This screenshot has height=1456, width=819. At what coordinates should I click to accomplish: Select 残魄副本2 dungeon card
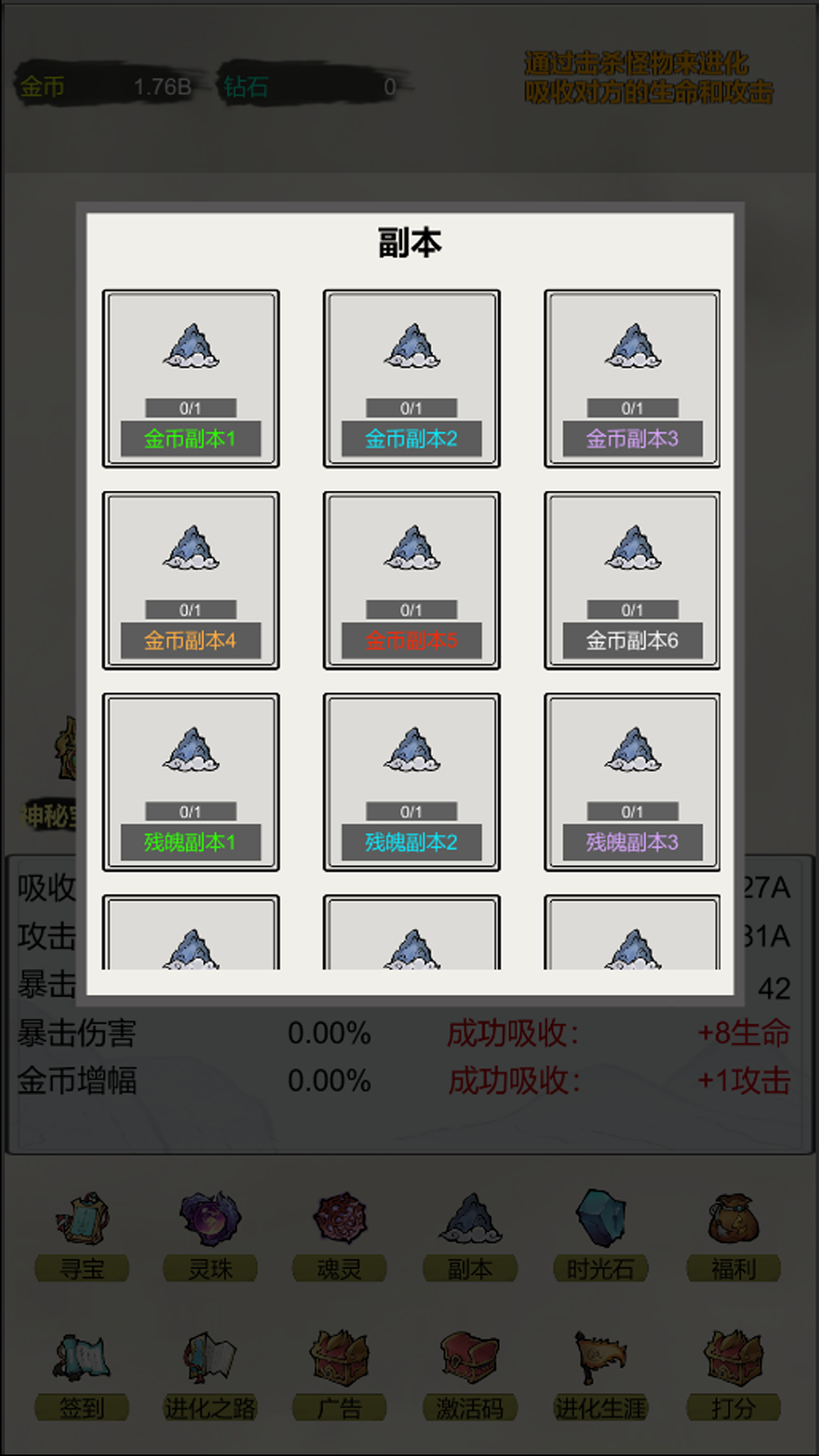(411, 782)
